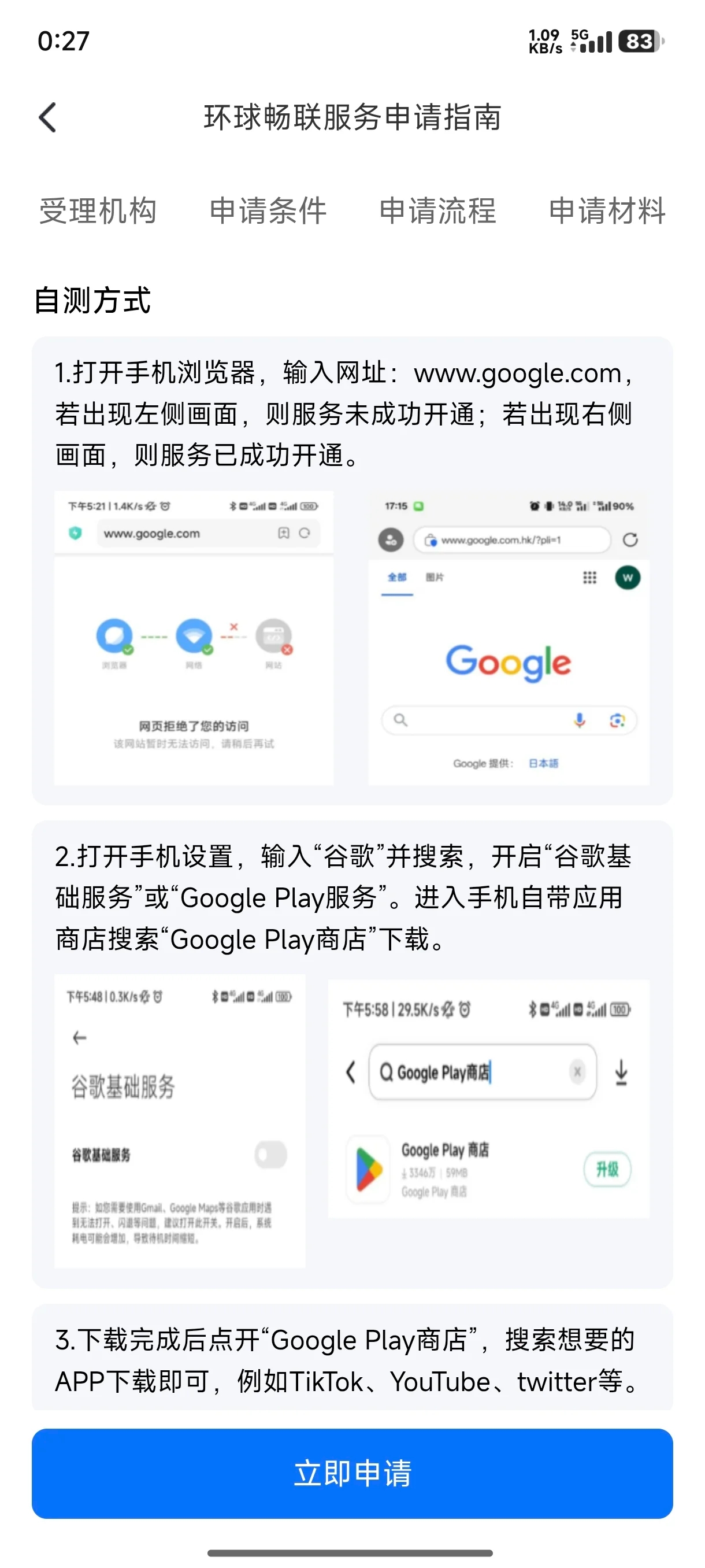Switch to the 受理机构 tab

click(98, 211)
